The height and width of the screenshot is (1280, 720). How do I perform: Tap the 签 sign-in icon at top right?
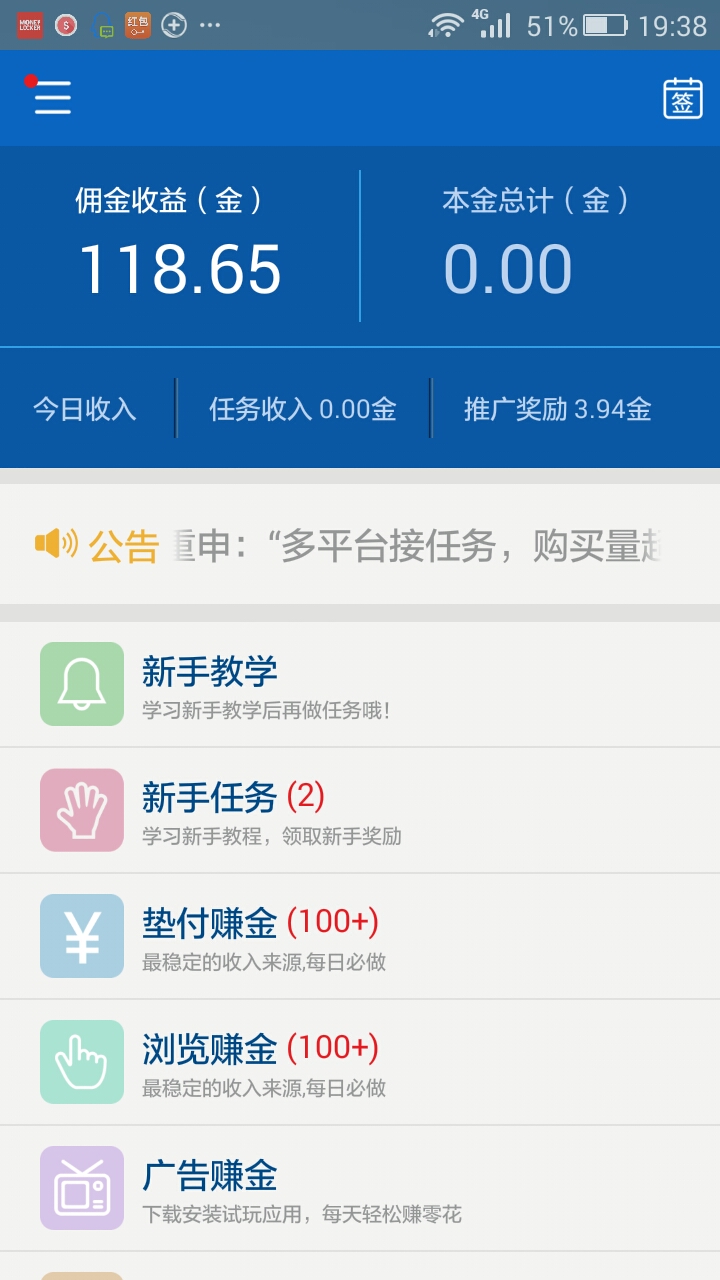(683, 98)
